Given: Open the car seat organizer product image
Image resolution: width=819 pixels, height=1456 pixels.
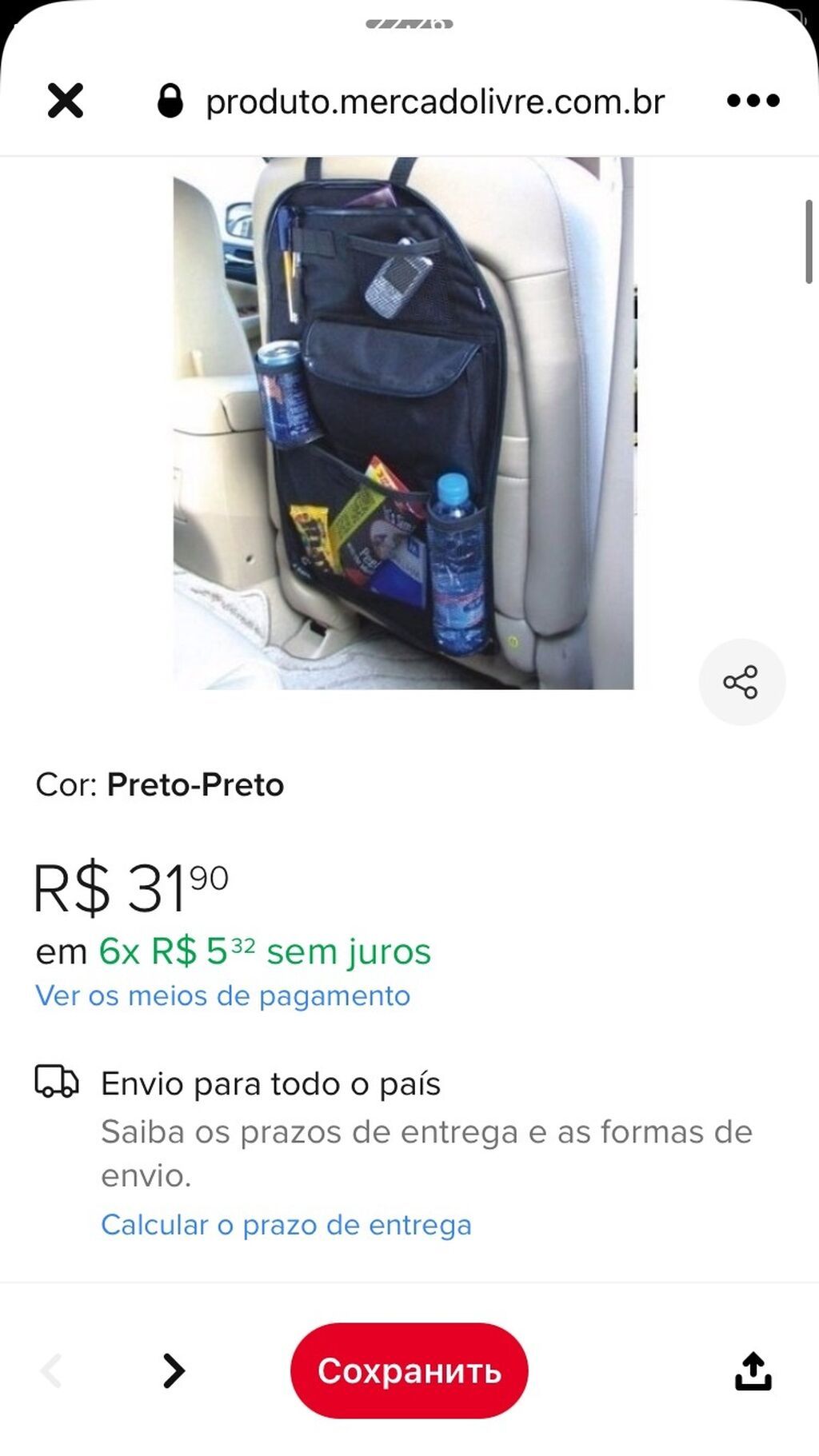Looking at the screenshot, I should (404, 423).
